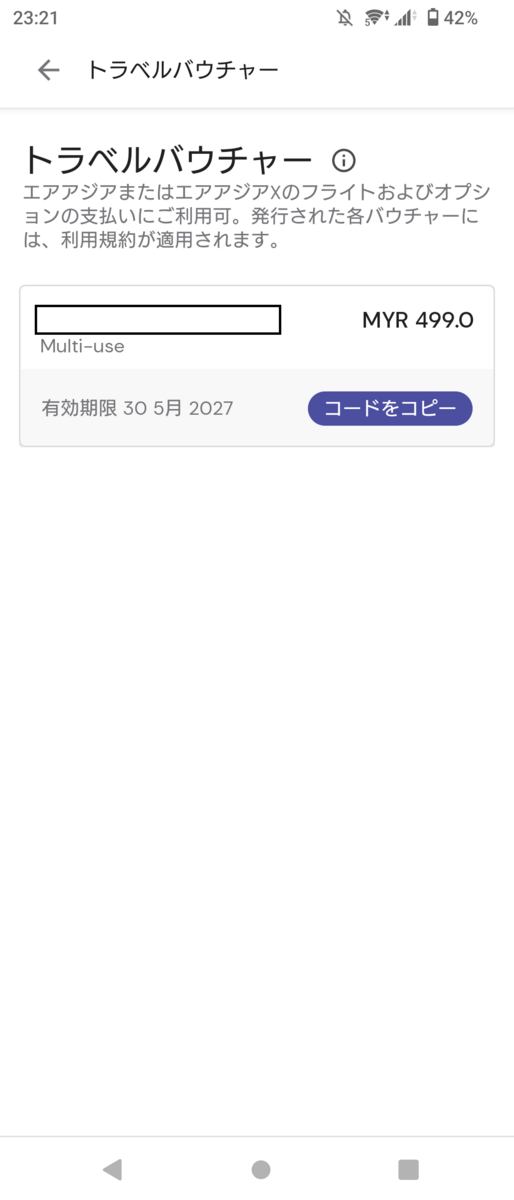Tap the コードをコピー button
Screen dimensions: 514x1200
(390, 408)
